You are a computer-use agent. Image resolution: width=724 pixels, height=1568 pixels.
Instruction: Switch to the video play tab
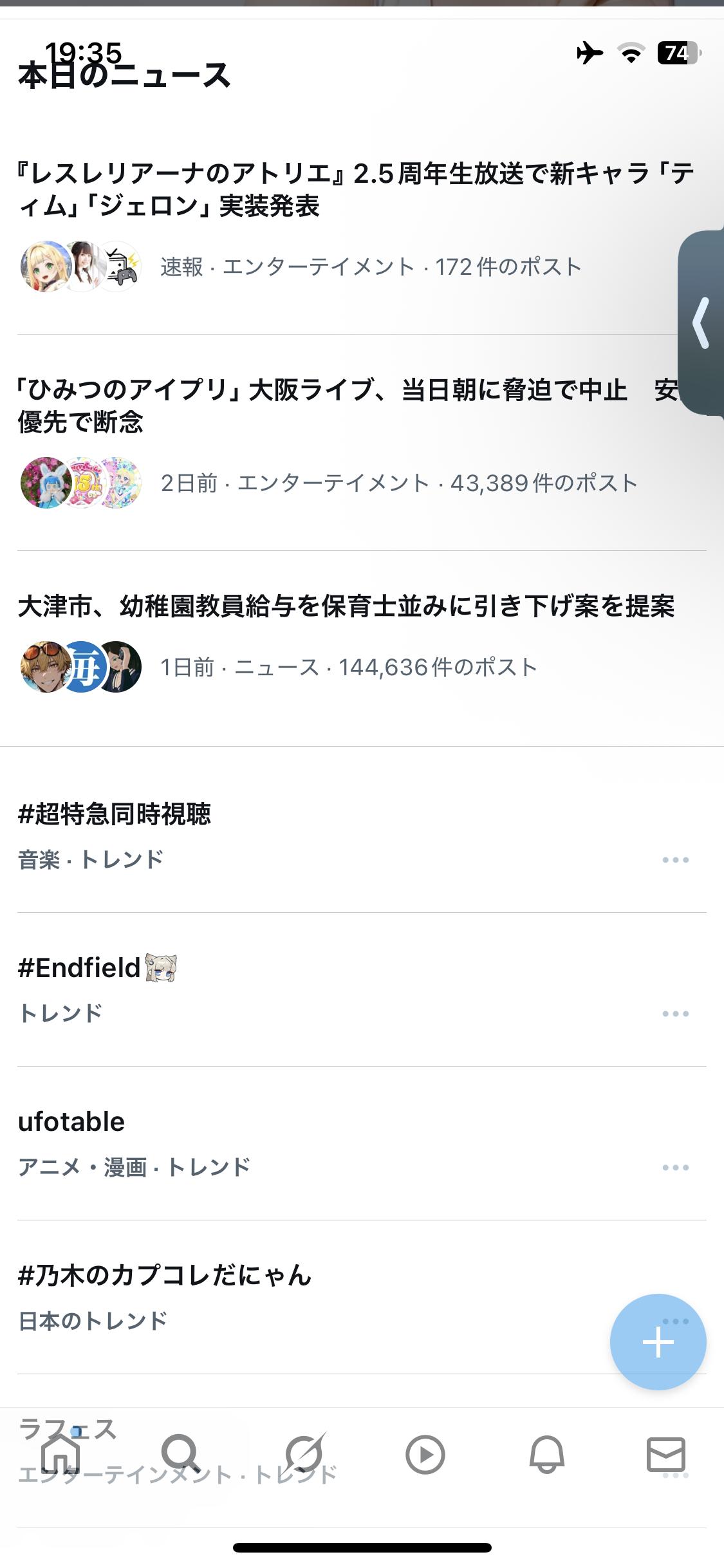425,1455
